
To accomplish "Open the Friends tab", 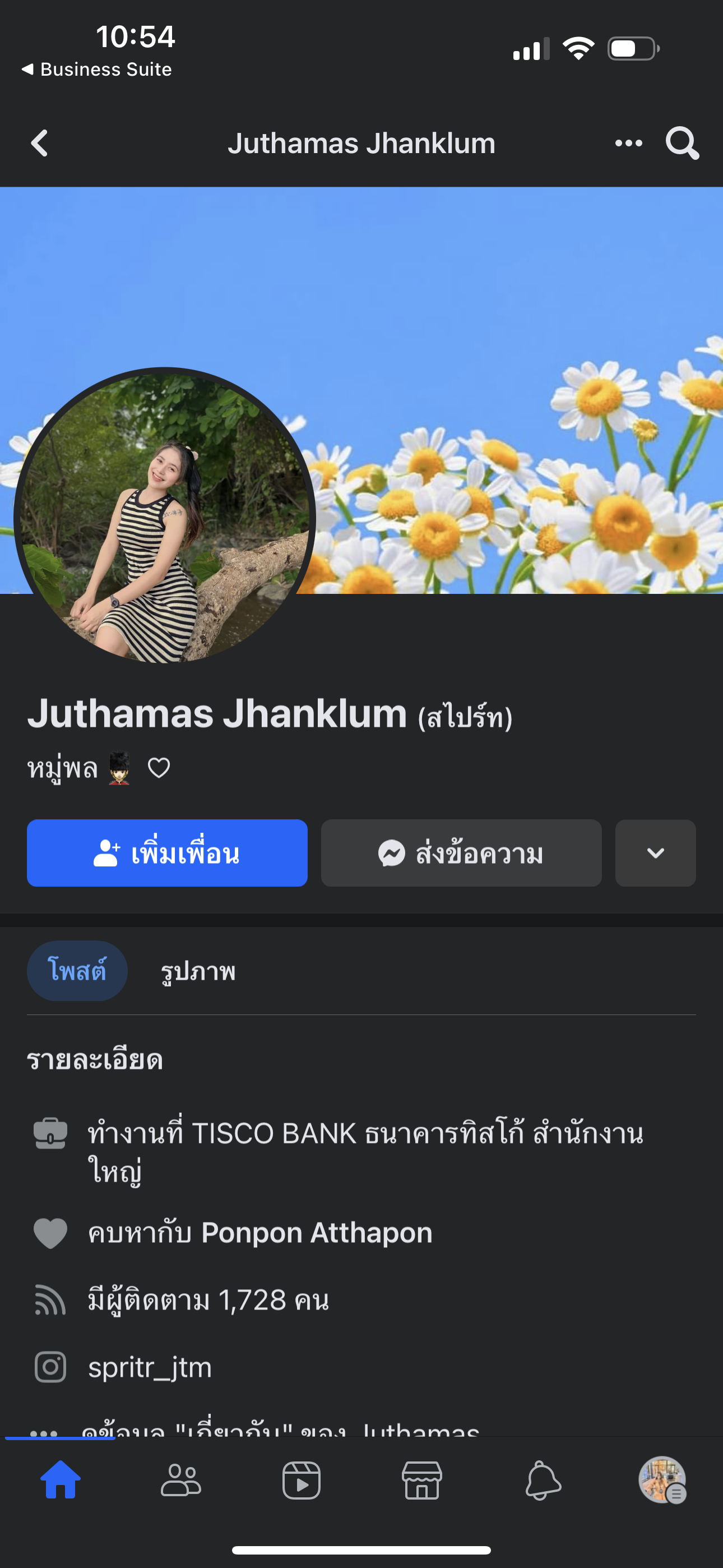I will [180, 1480].
